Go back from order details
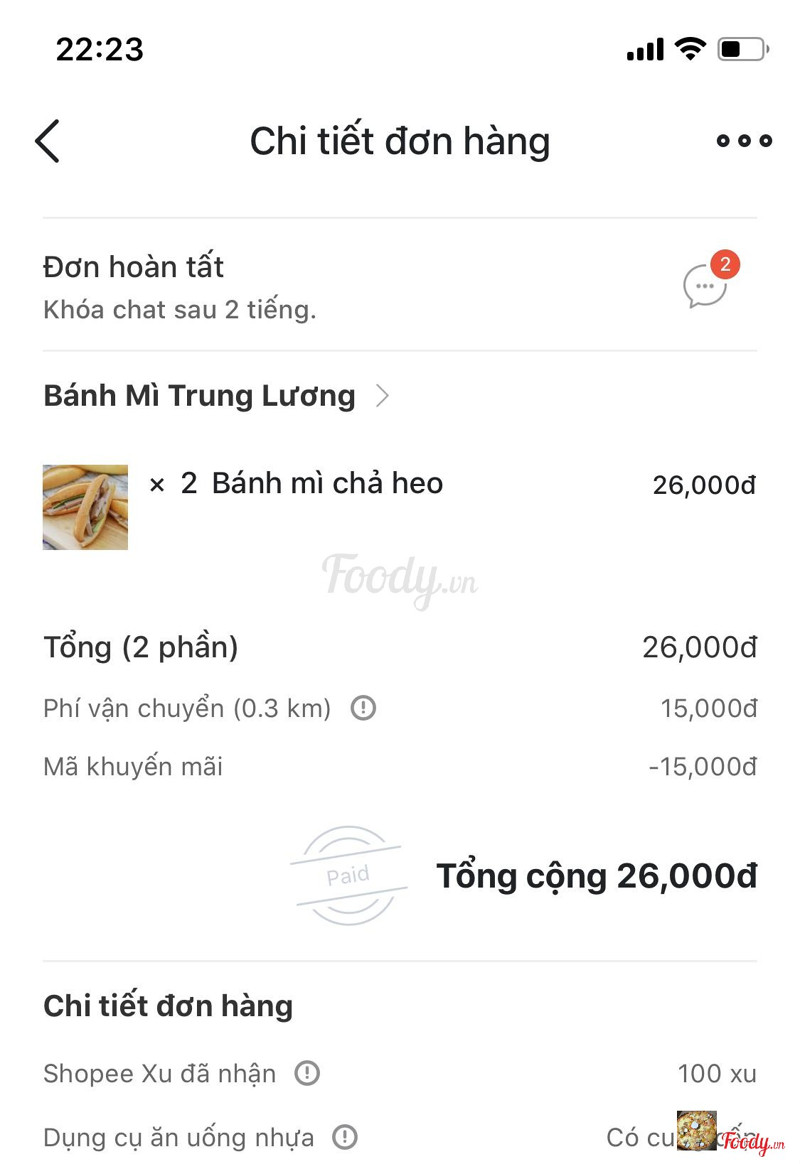The height and width of the screenshot is (1164, 800). point(47,141)
